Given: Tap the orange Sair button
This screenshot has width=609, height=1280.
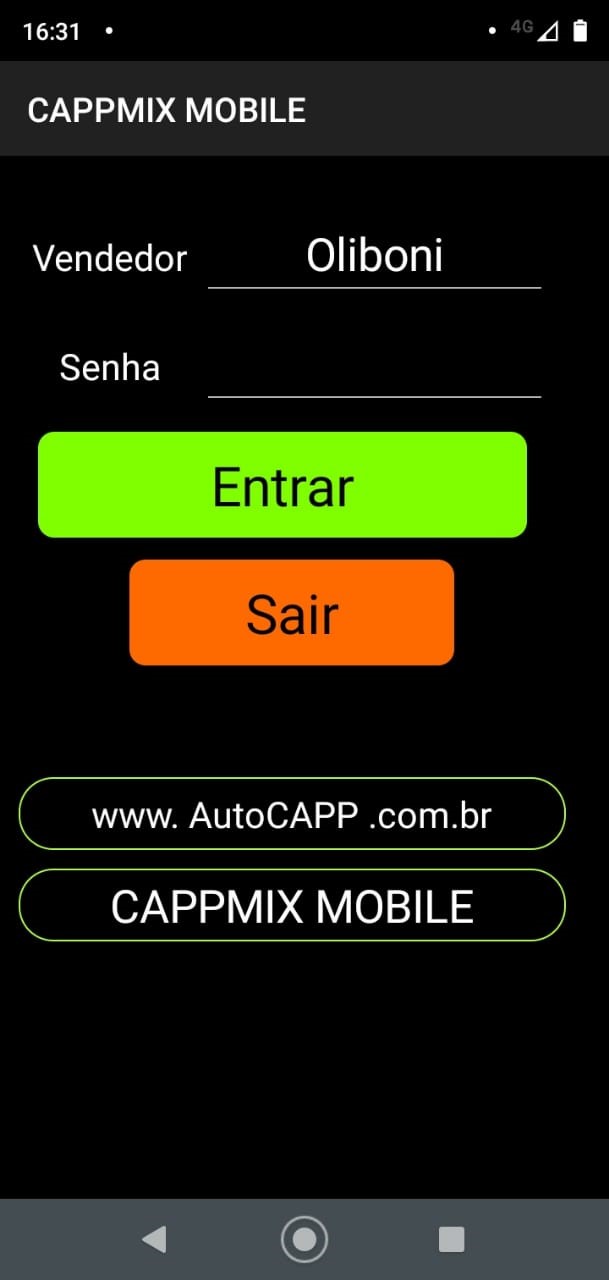Looking at the screenshot, I should click(292, 612).
